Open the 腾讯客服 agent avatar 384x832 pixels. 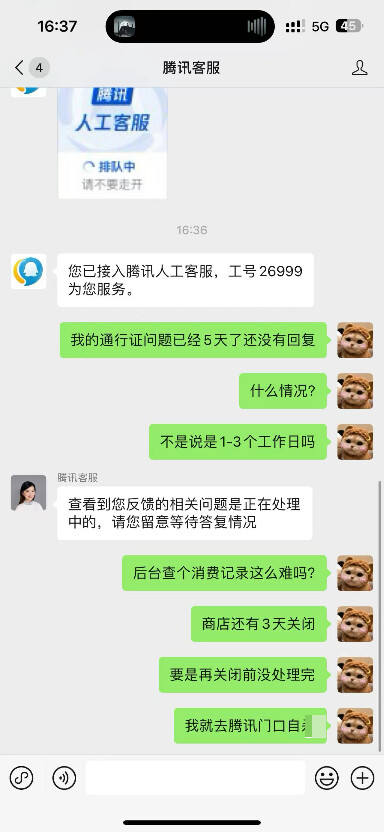pos(29,493)
